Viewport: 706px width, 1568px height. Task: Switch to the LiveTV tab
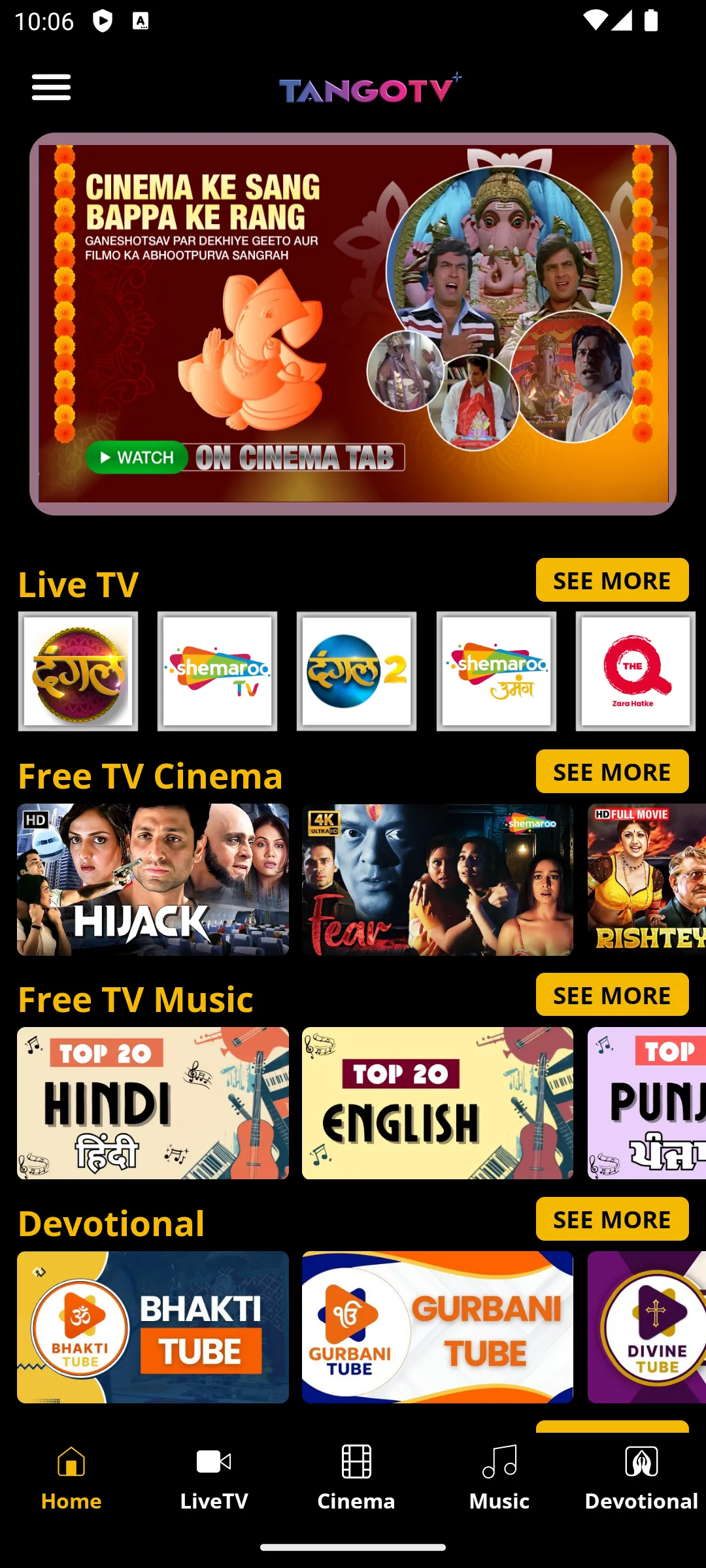pos(214,1477)
